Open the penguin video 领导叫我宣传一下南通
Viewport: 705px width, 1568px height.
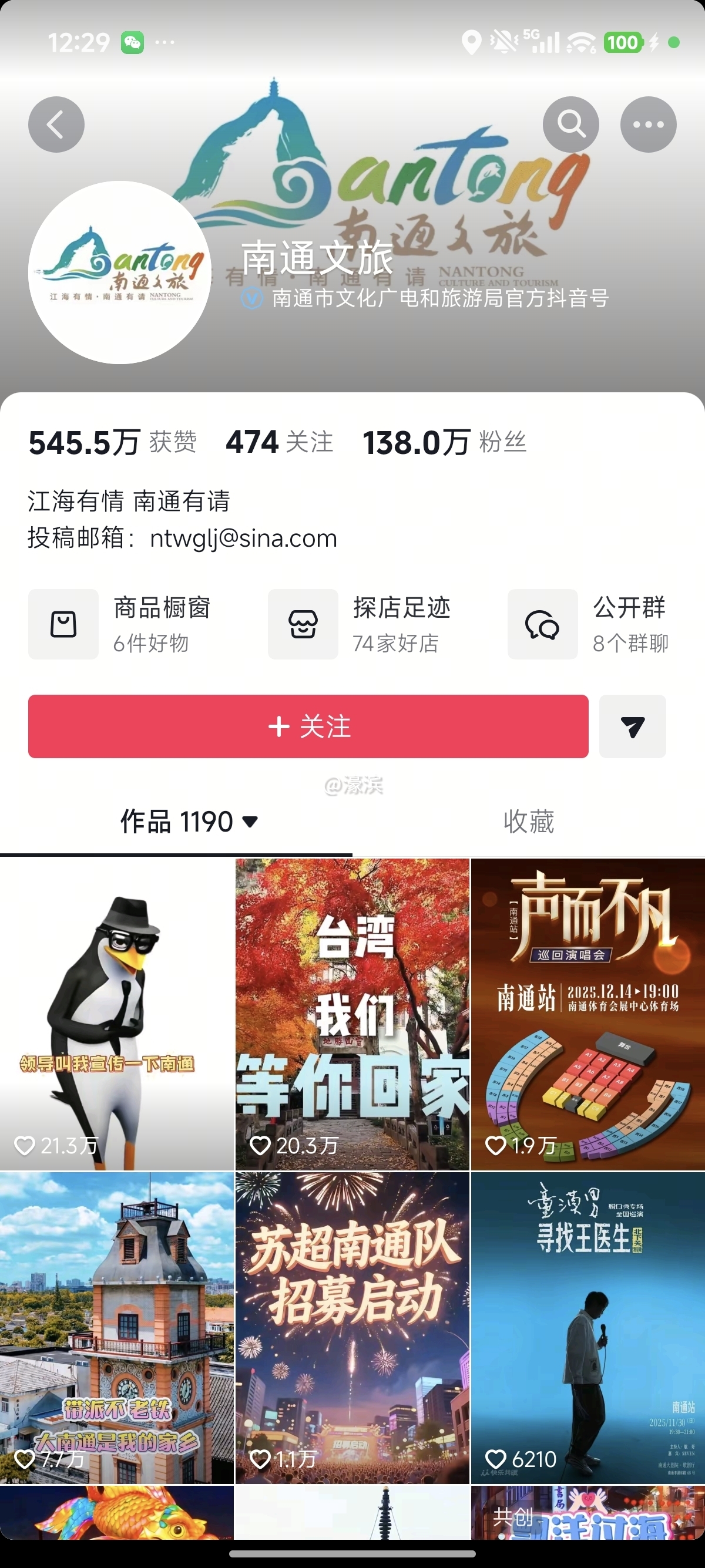pyautogui.click(x=116, y=1014)
